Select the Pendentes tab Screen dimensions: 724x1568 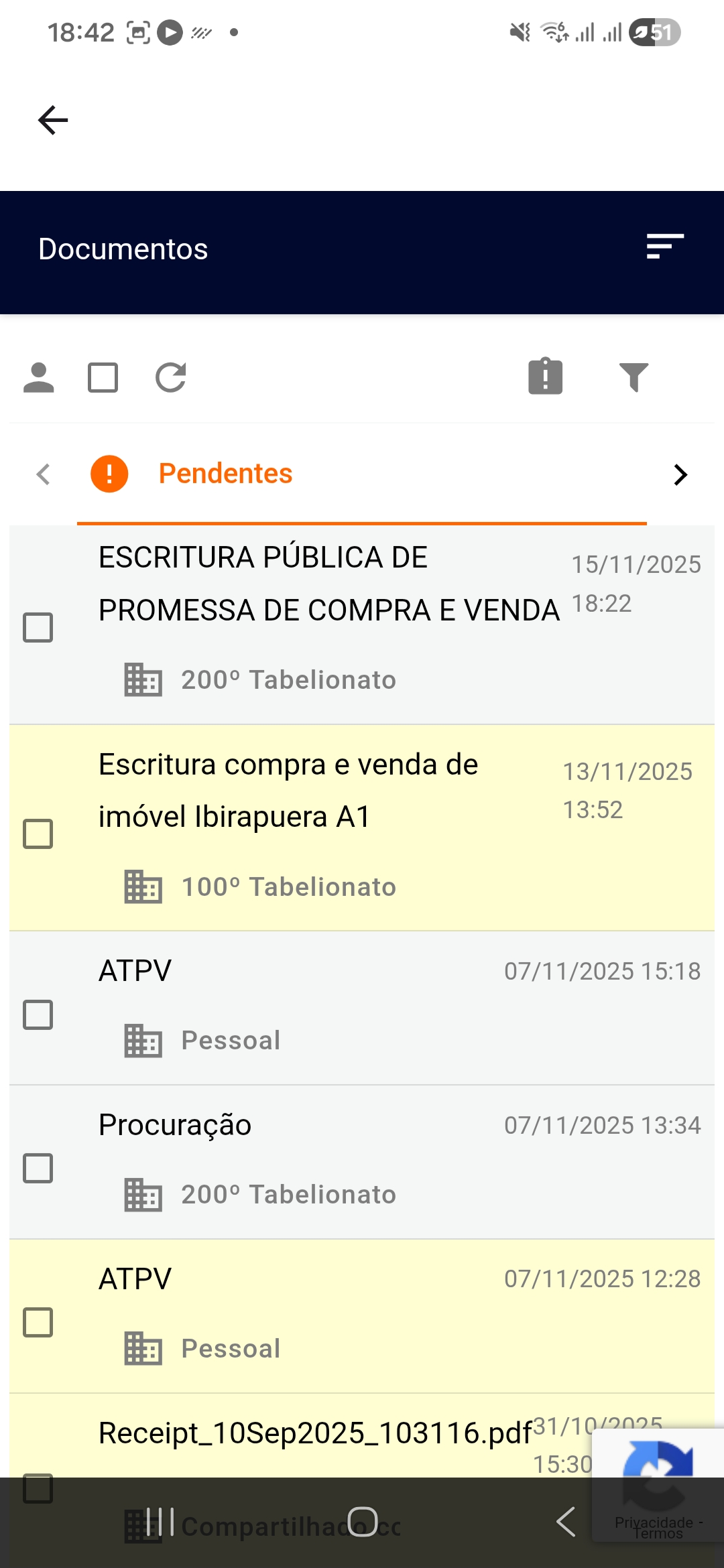[225, 474]
